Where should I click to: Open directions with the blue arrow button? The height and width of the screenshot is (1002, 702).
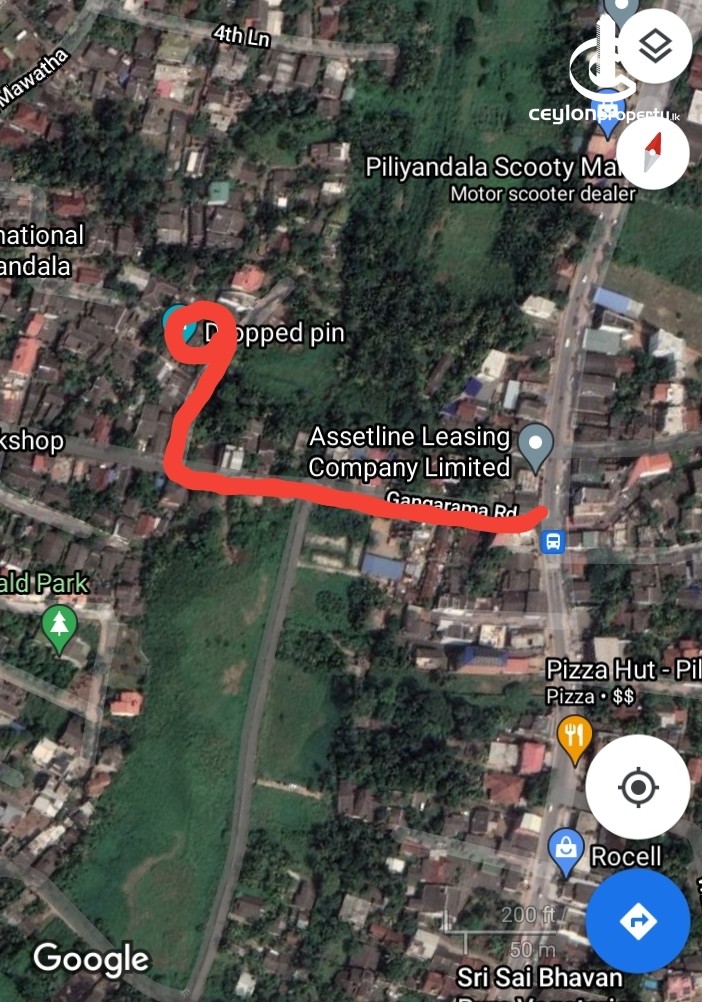click(x=637, y=920)
